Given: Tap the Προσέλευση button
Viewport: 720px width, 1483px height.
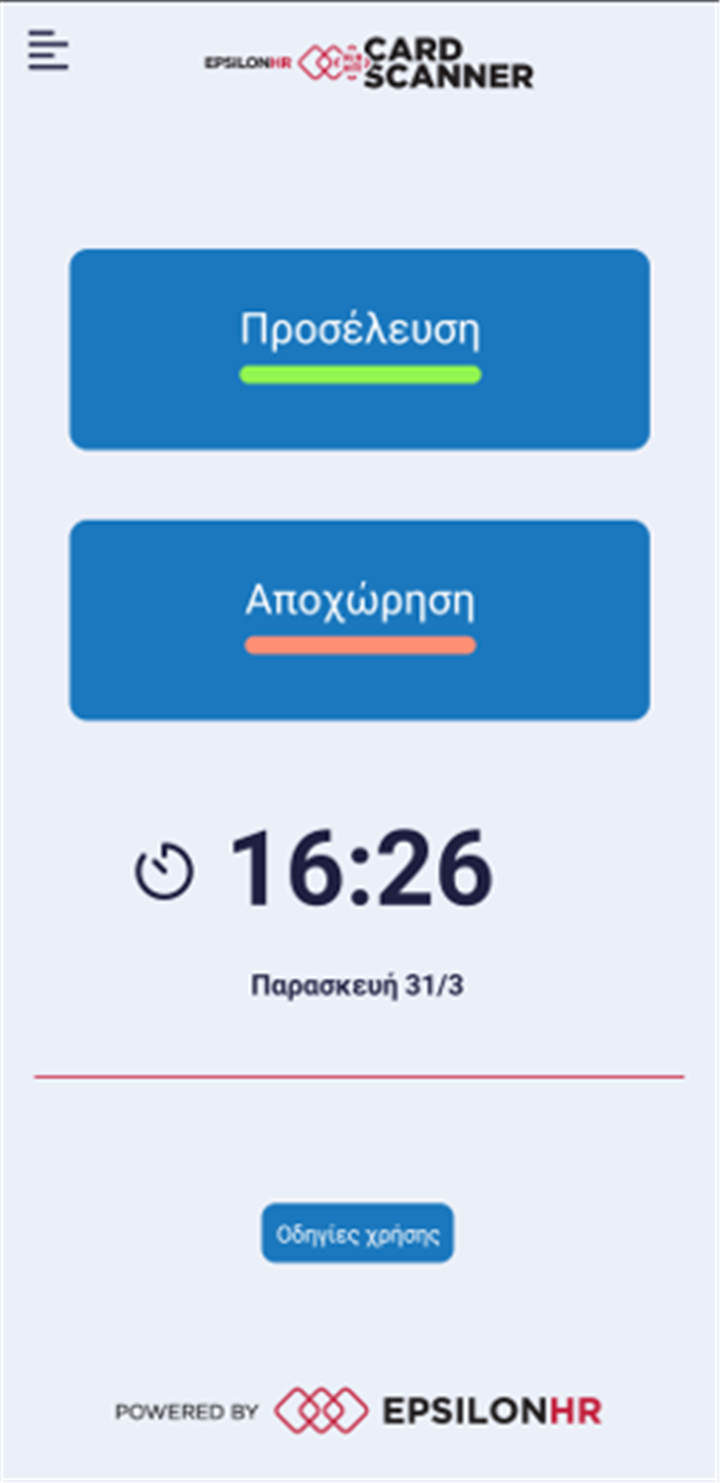Looking at the screenshot, I should (359, 349).
